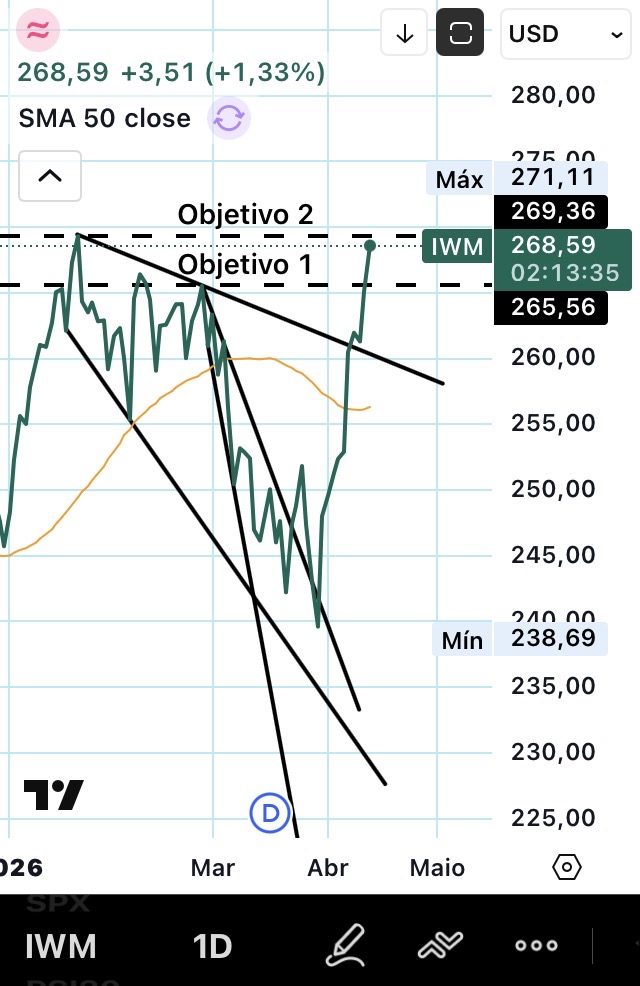
Task: Tap the down arrow button
Action: click(405, 34)
